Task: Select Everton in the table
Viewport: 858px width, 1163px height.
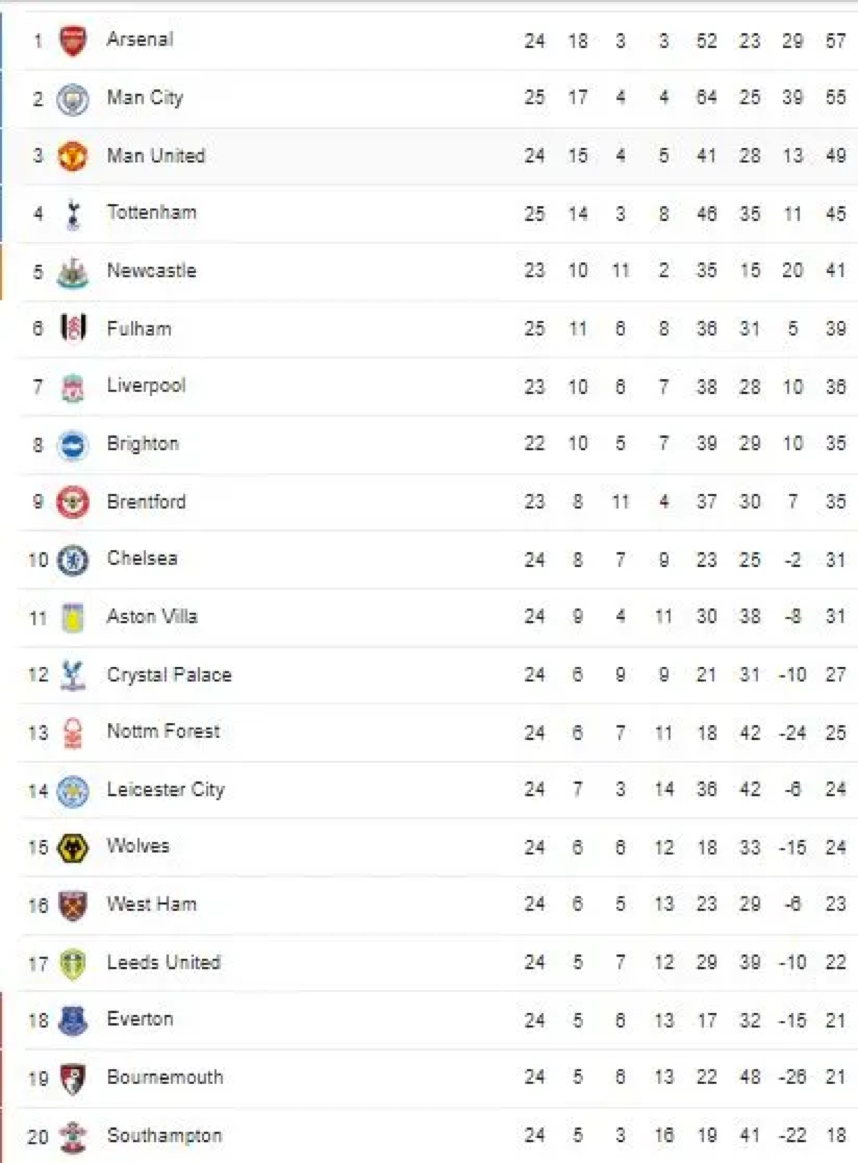Action: pos(140,1019)
